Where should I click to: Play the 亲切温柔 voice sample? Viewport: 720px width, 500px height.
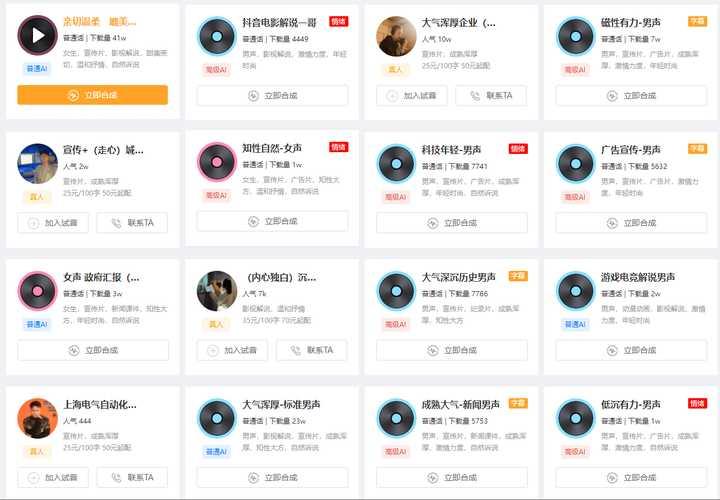(37, 36)
